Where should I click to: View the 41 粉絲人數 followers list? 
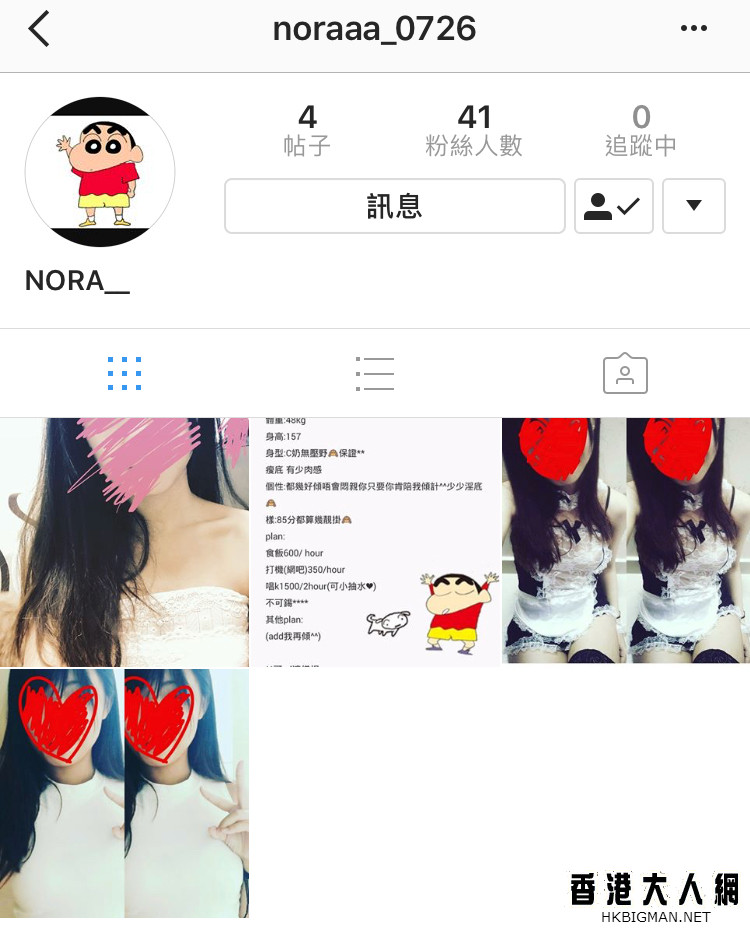tap(474, 131)
